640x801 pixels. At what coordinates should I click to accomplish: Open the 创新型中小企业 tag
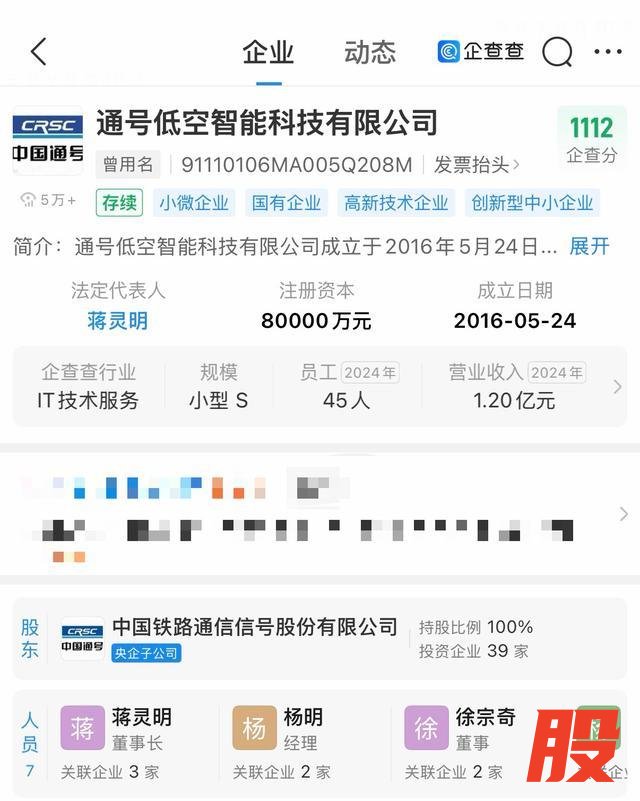point(532,203)
